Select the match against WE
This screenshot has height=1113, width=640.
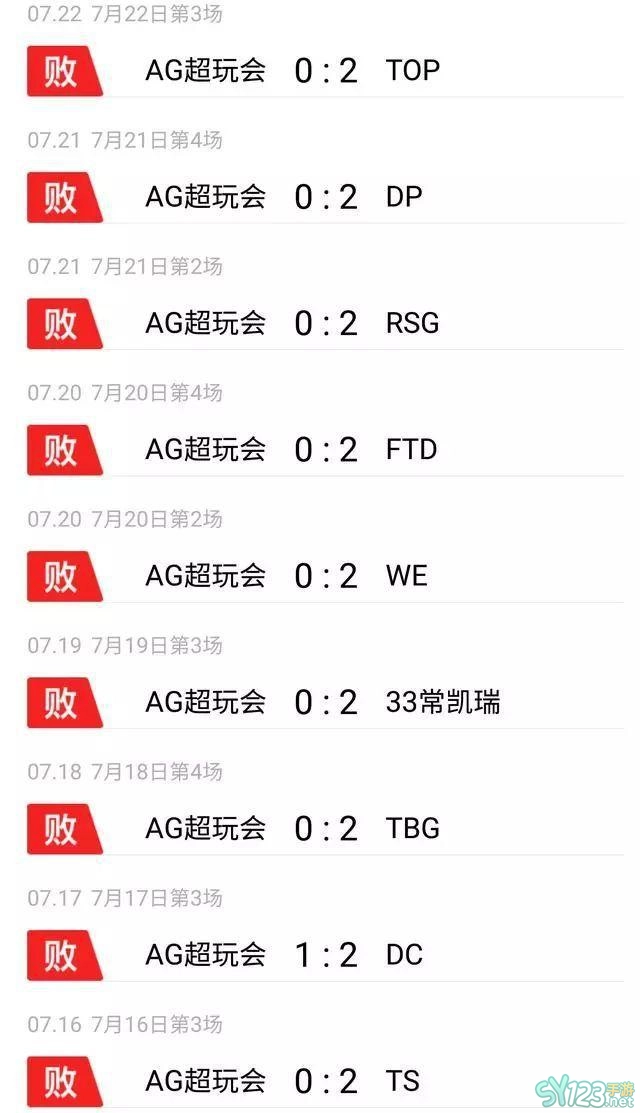(x=326, y=576)
